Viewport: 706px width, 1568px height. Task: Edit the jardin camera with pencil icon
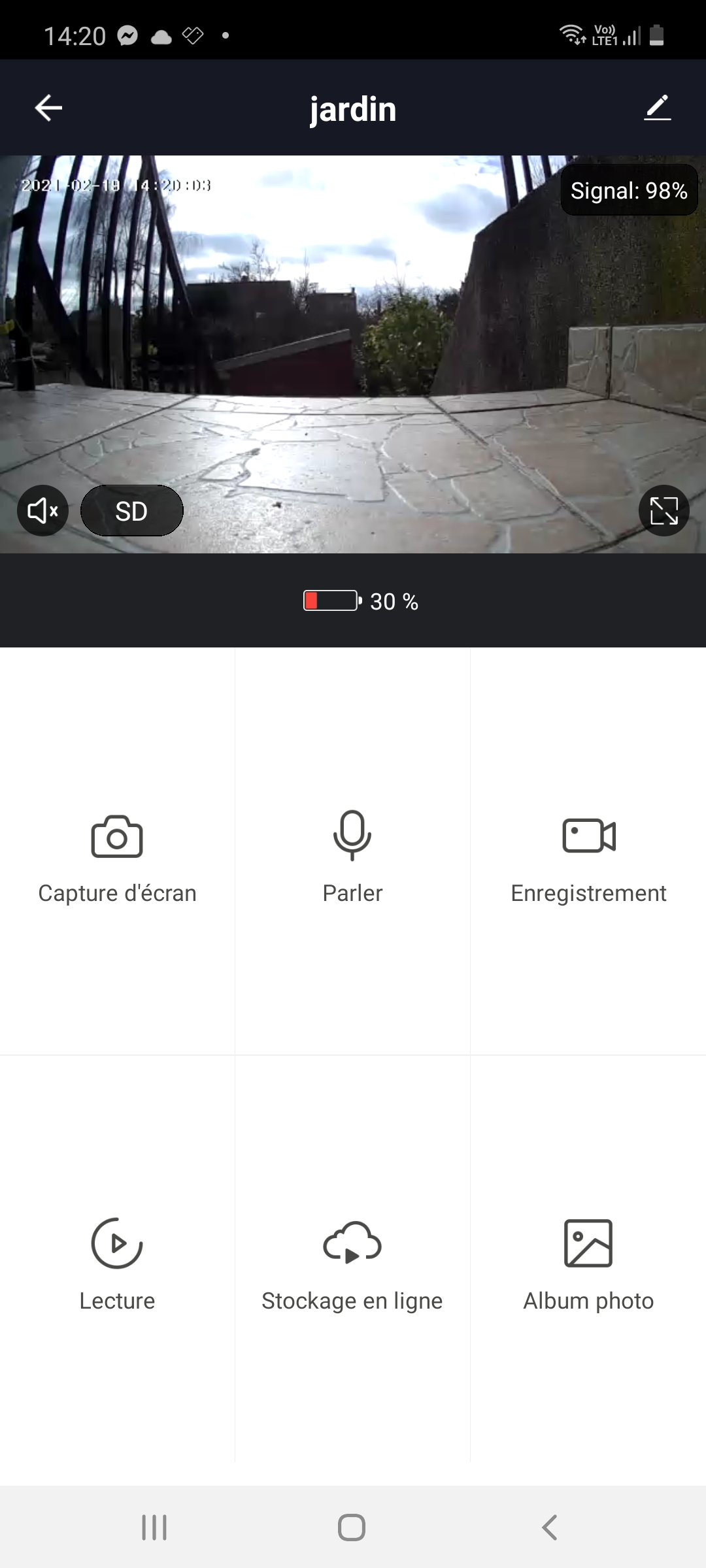[658, 108]
